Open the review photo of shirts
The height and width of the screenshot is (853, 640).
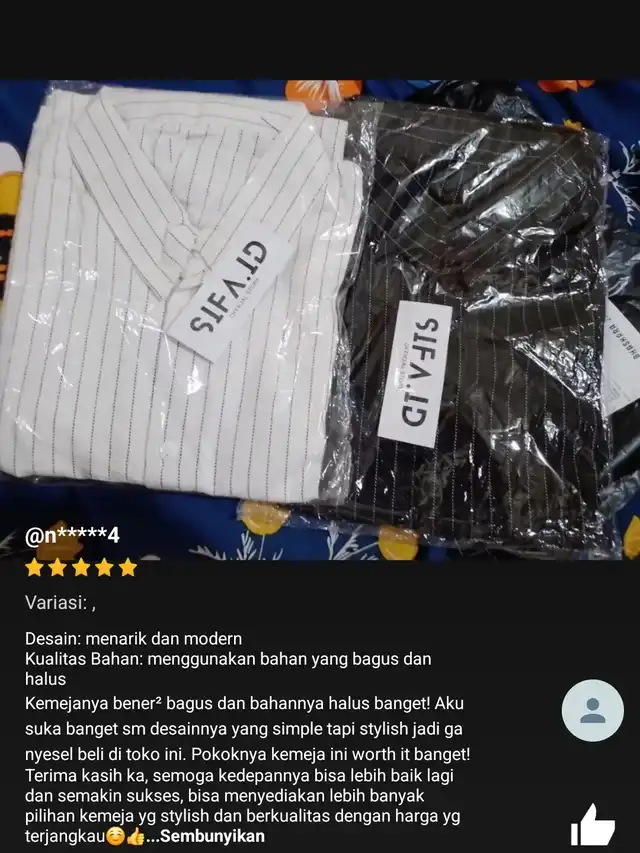coord(320,318)
